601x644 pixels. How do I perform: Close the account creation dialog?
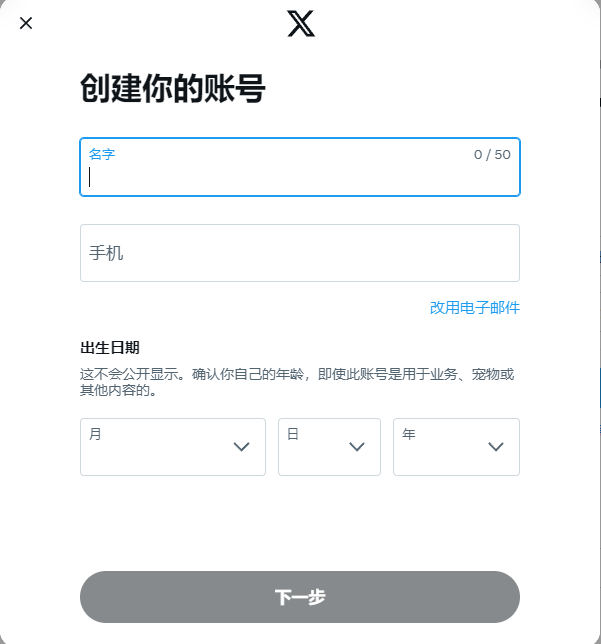coord(26,23)
